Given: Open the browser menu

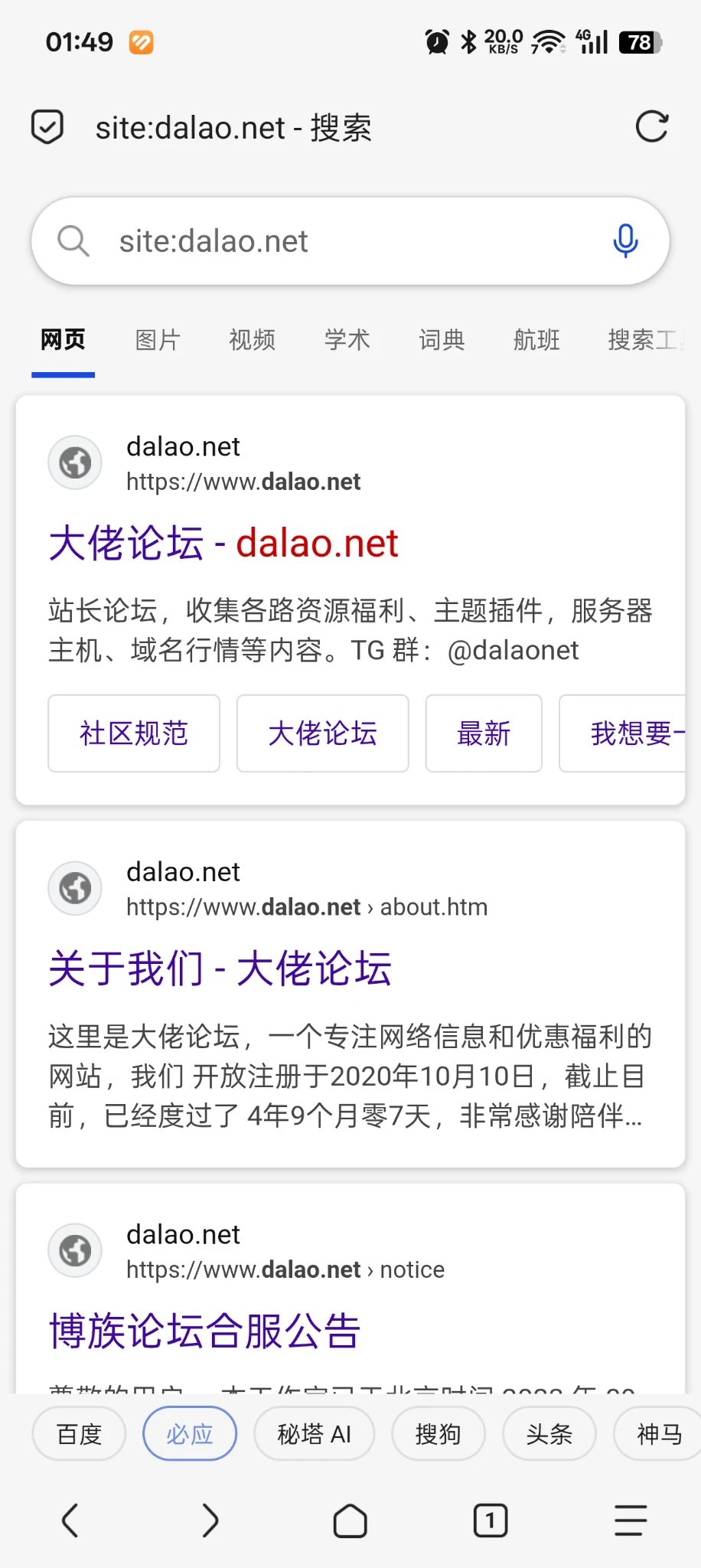Looking at the screenshot, I should pyautogui.click(x=631, y=1521).
